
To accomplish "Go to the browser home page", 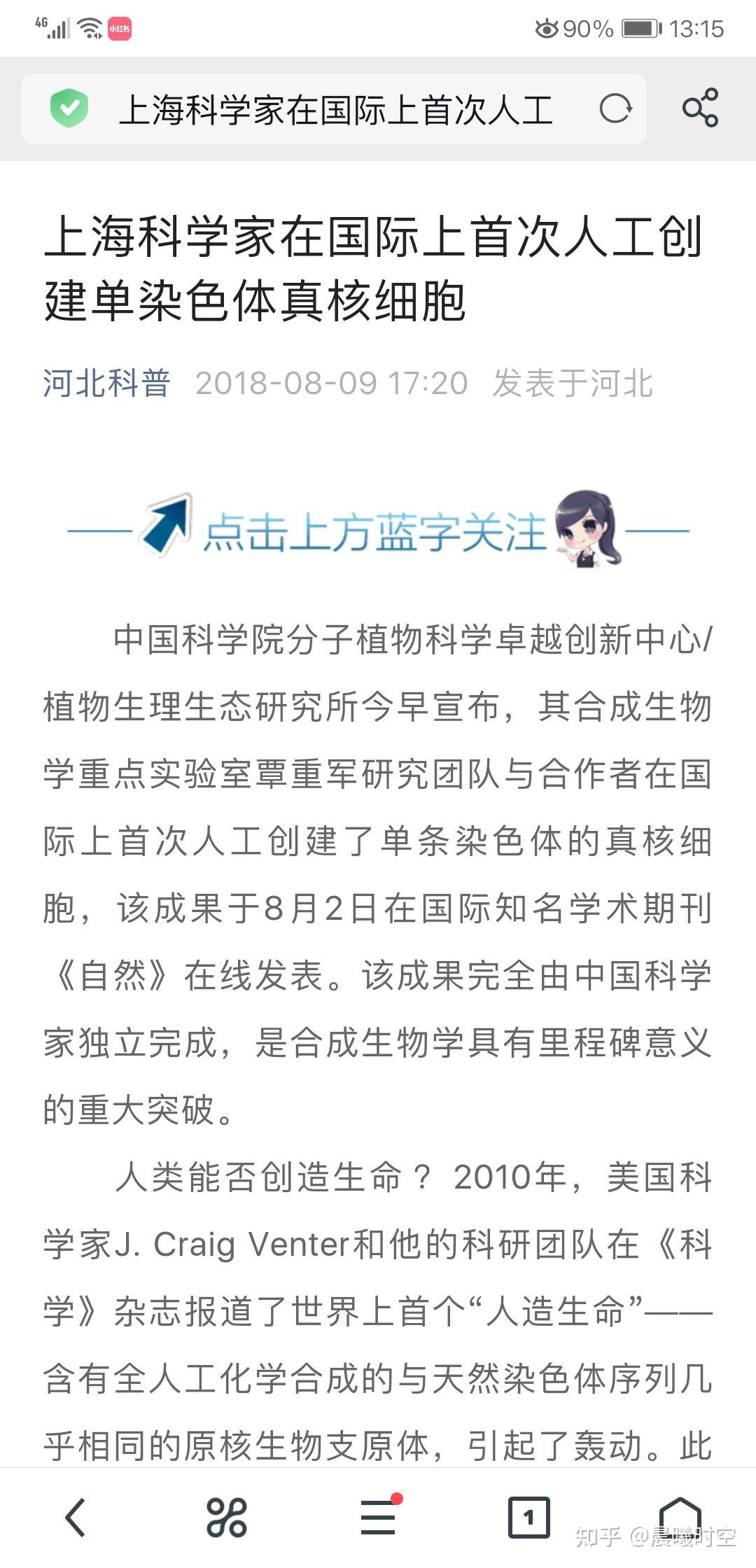I will coord(680,1515).
